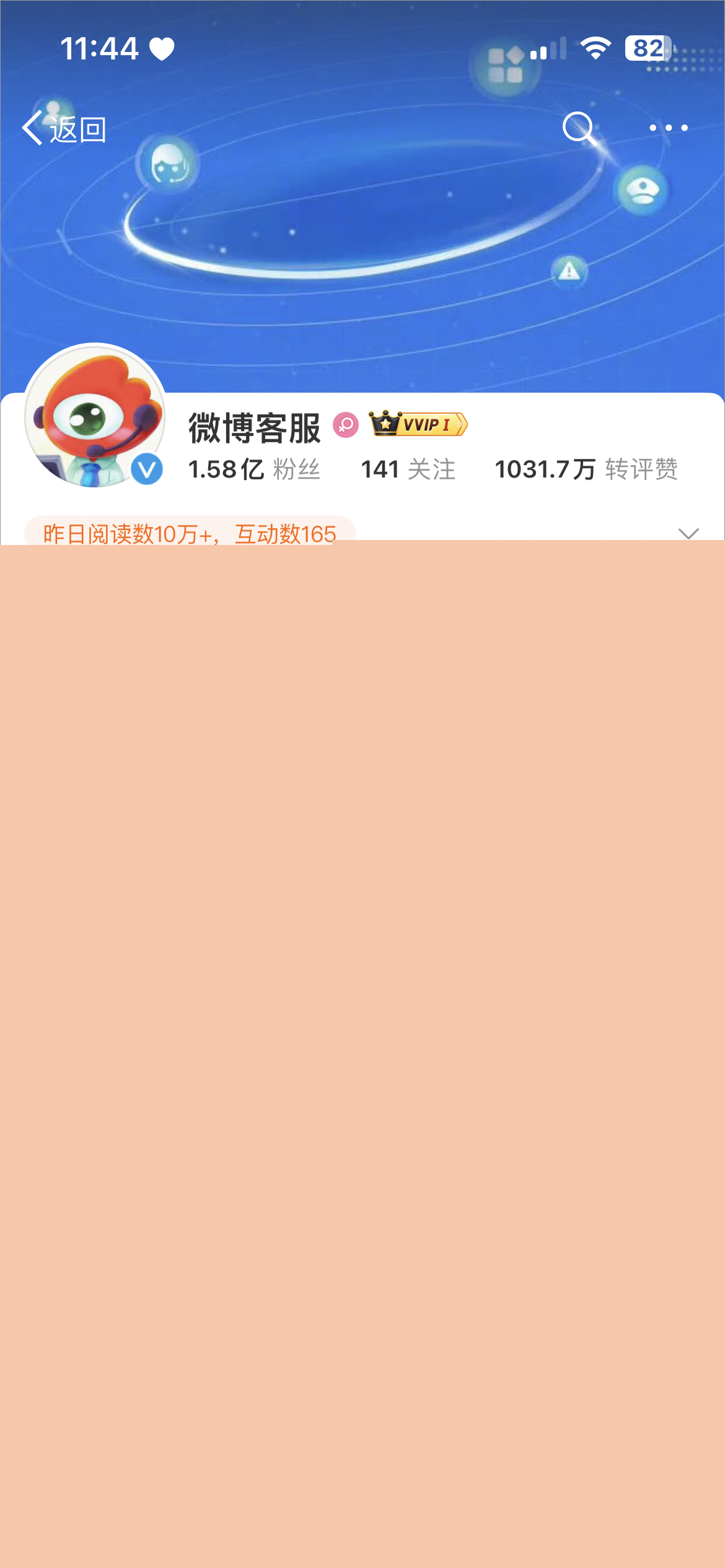Go back with the 返回 button
Image resolution: width=725 pixels, height=1568 pixels.
tap(64, 129)
